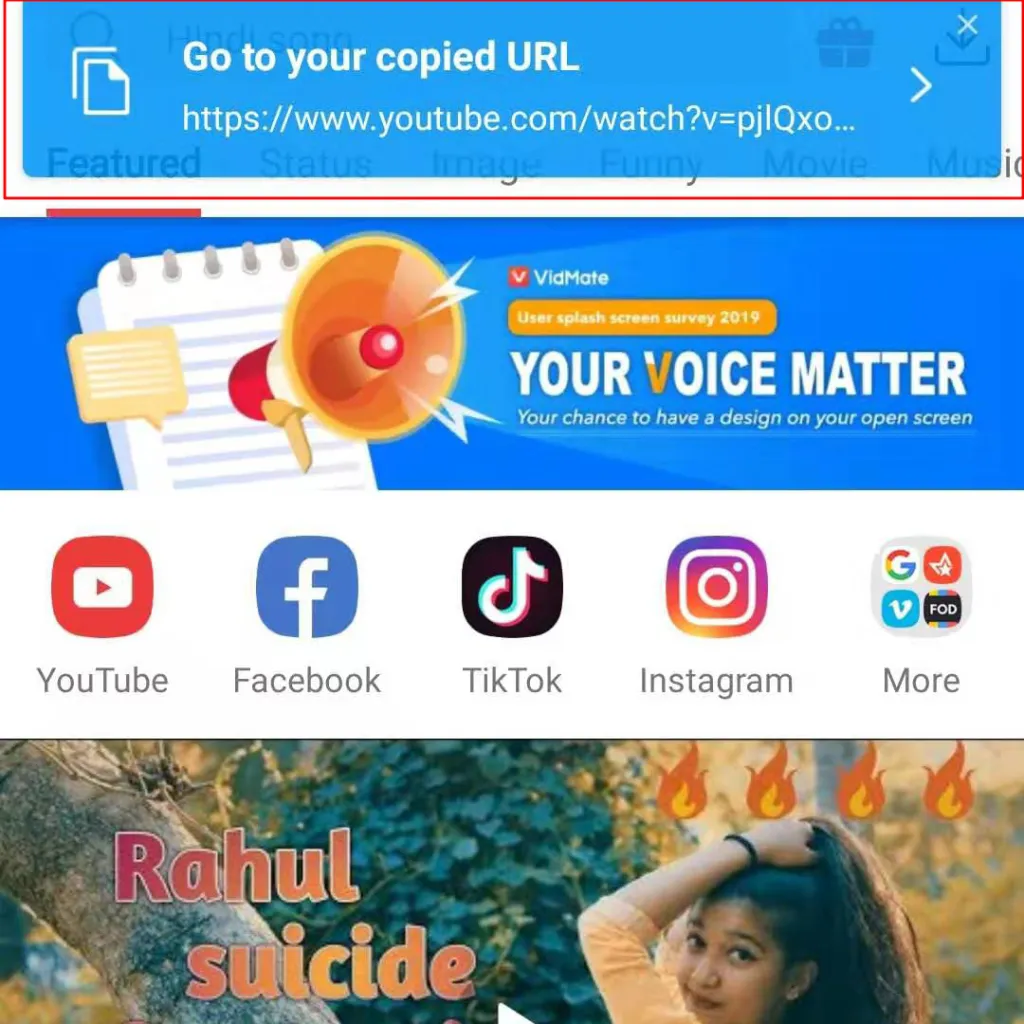The height and width of the screenshot is (1024, 1024).
Task: Open the Facebook shortcut
Action: tap(307, 588)
